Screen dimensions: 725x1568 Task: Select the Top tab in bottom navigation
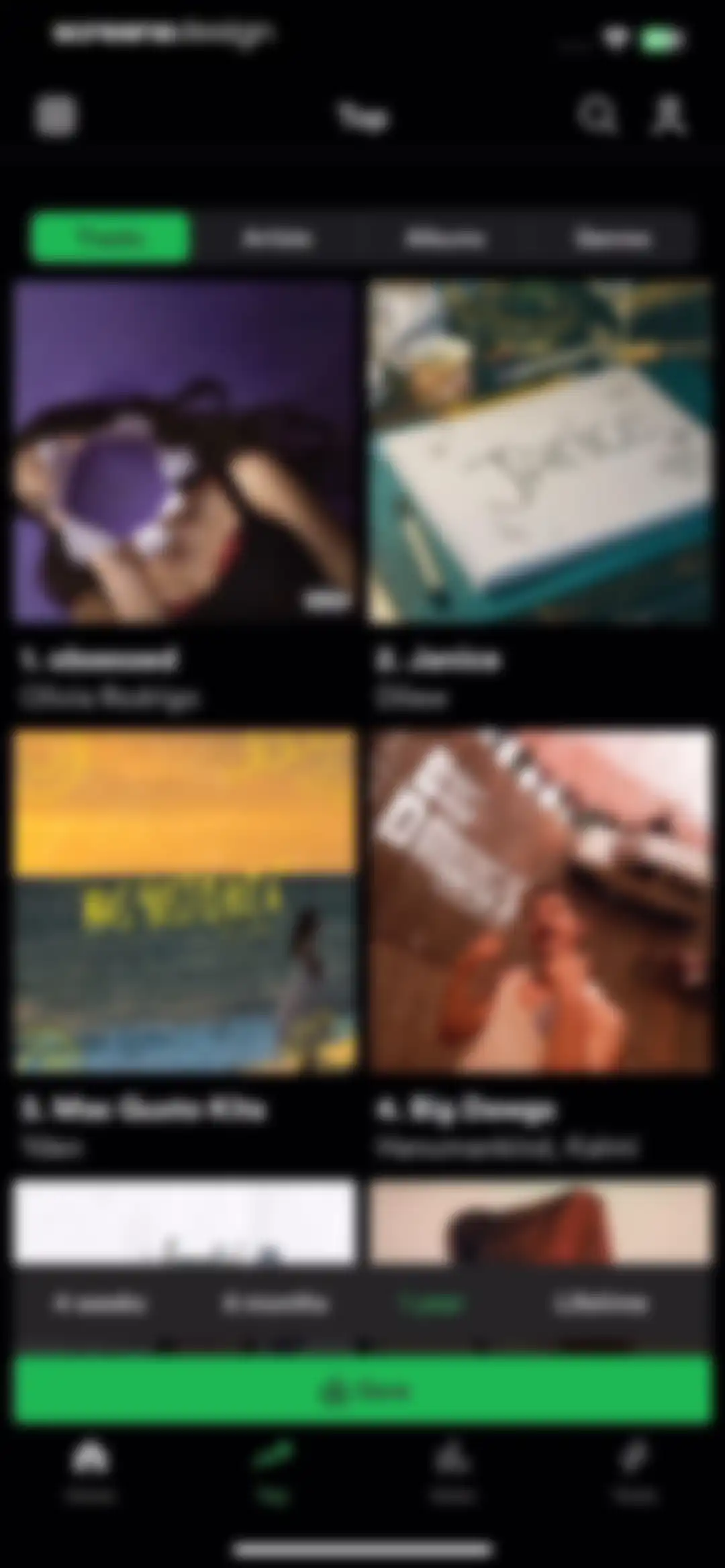[272, 1473]
